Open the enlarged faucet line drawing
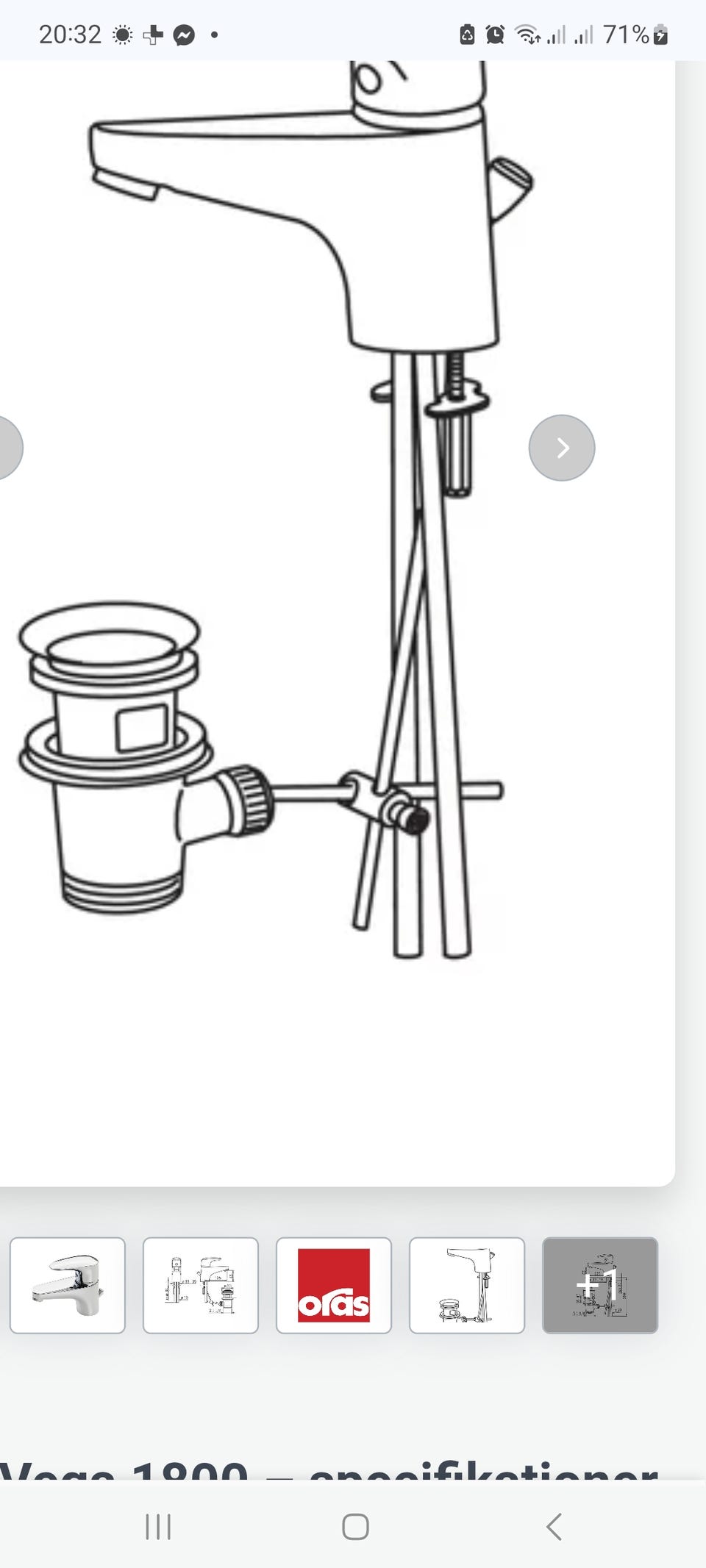706x1568 pixels. (294, 515)
